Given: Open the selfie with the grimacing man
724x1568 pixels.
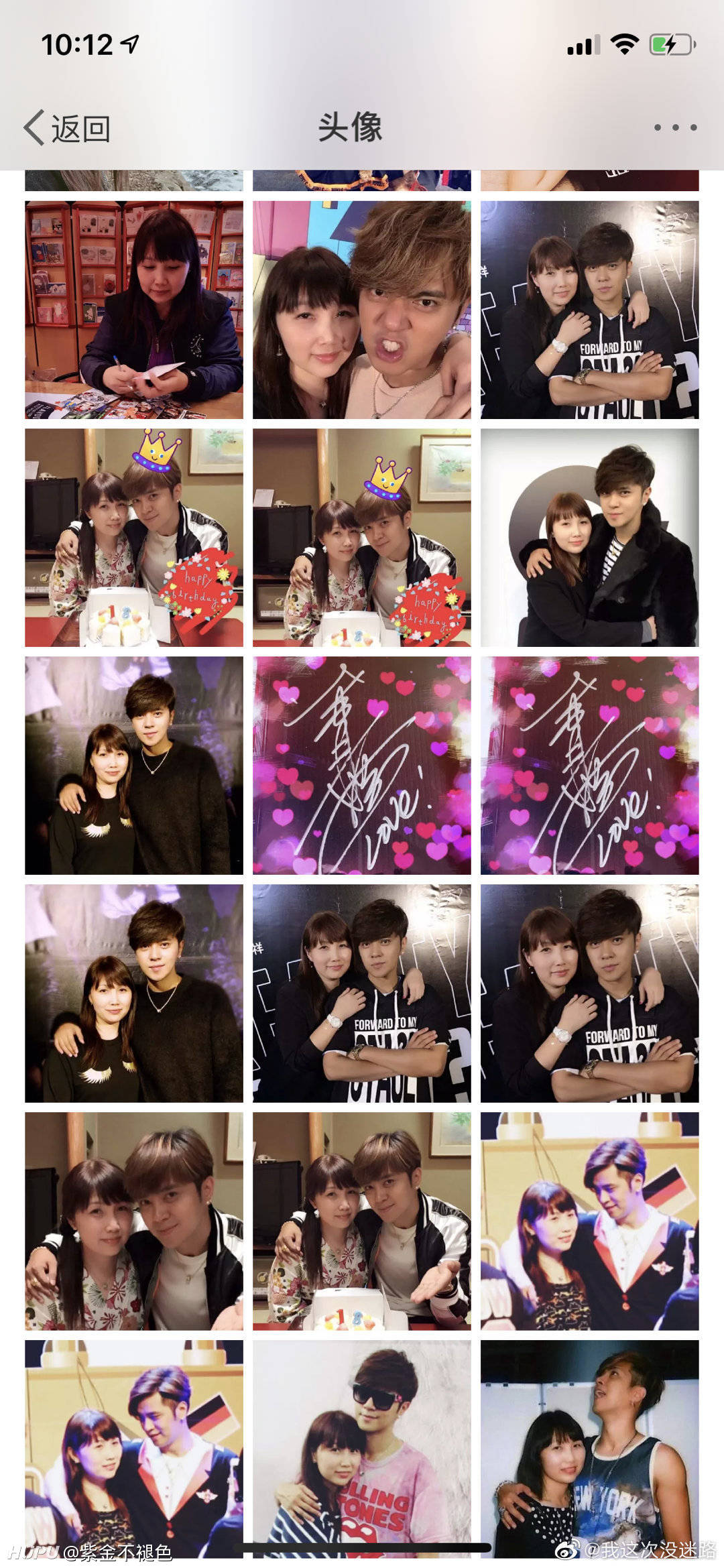Looking at the screenshot, I should (x=362, y=310).
